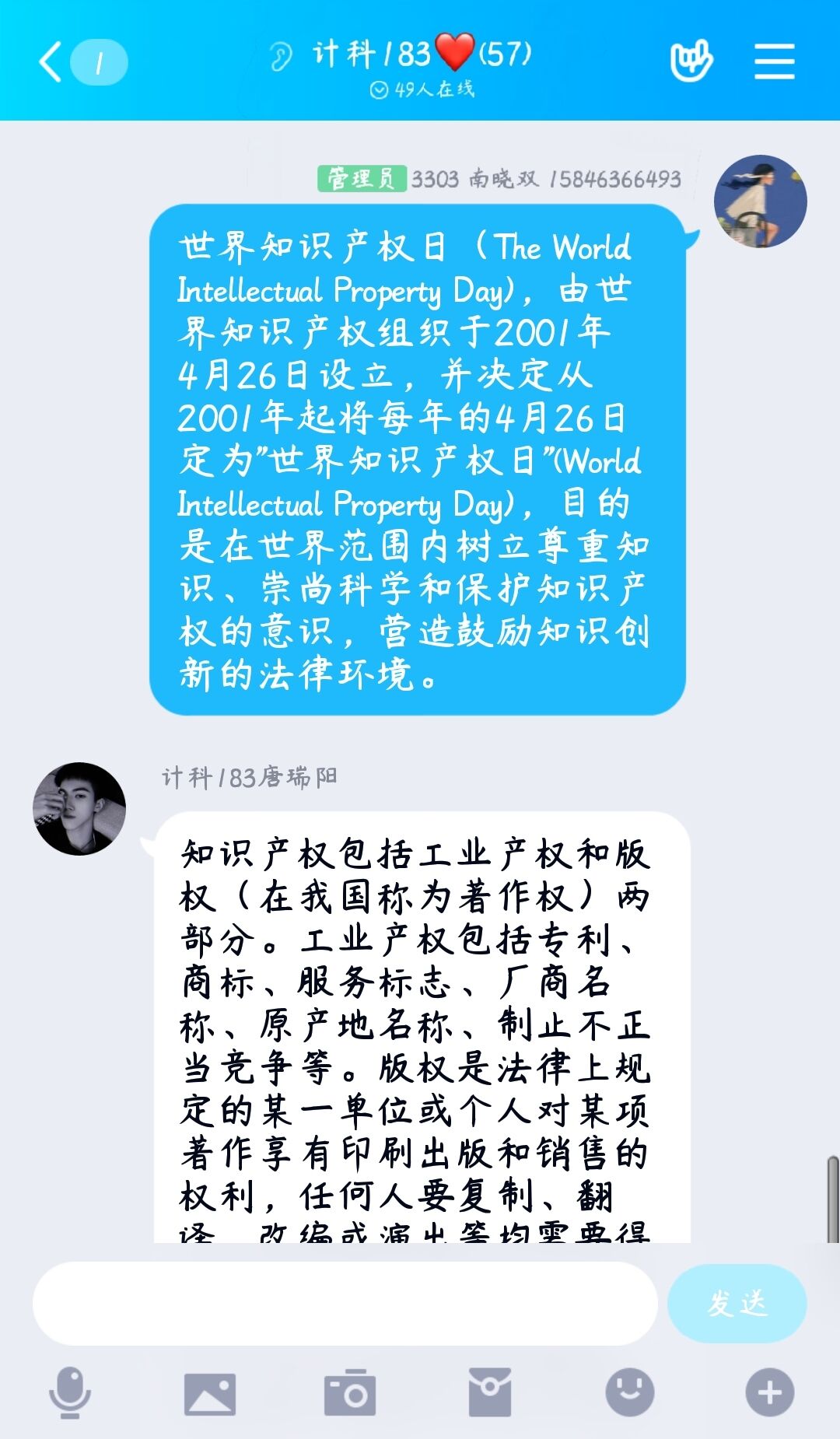Viewport: 840px width, 1439px height.
Task: Tap the 发送 send button
Action: [x=737, y=1304]
